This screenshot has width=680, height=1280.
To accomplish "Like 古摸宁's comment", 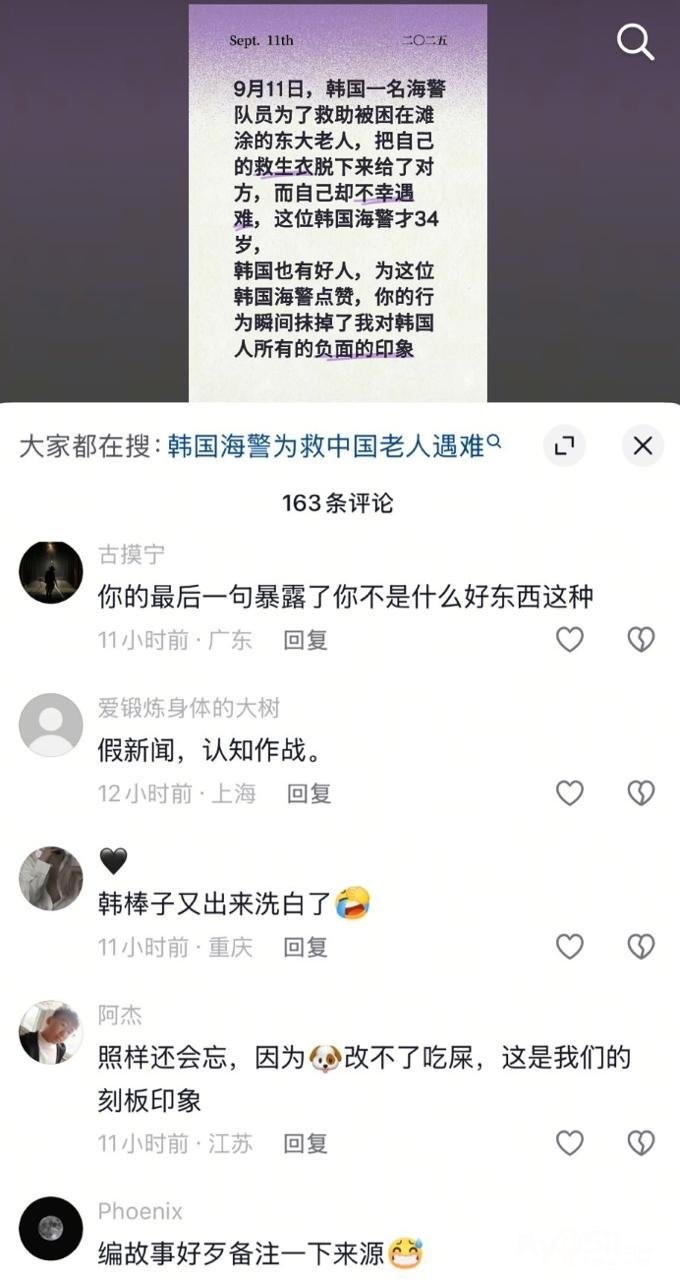I will click(x=569, y=640).
